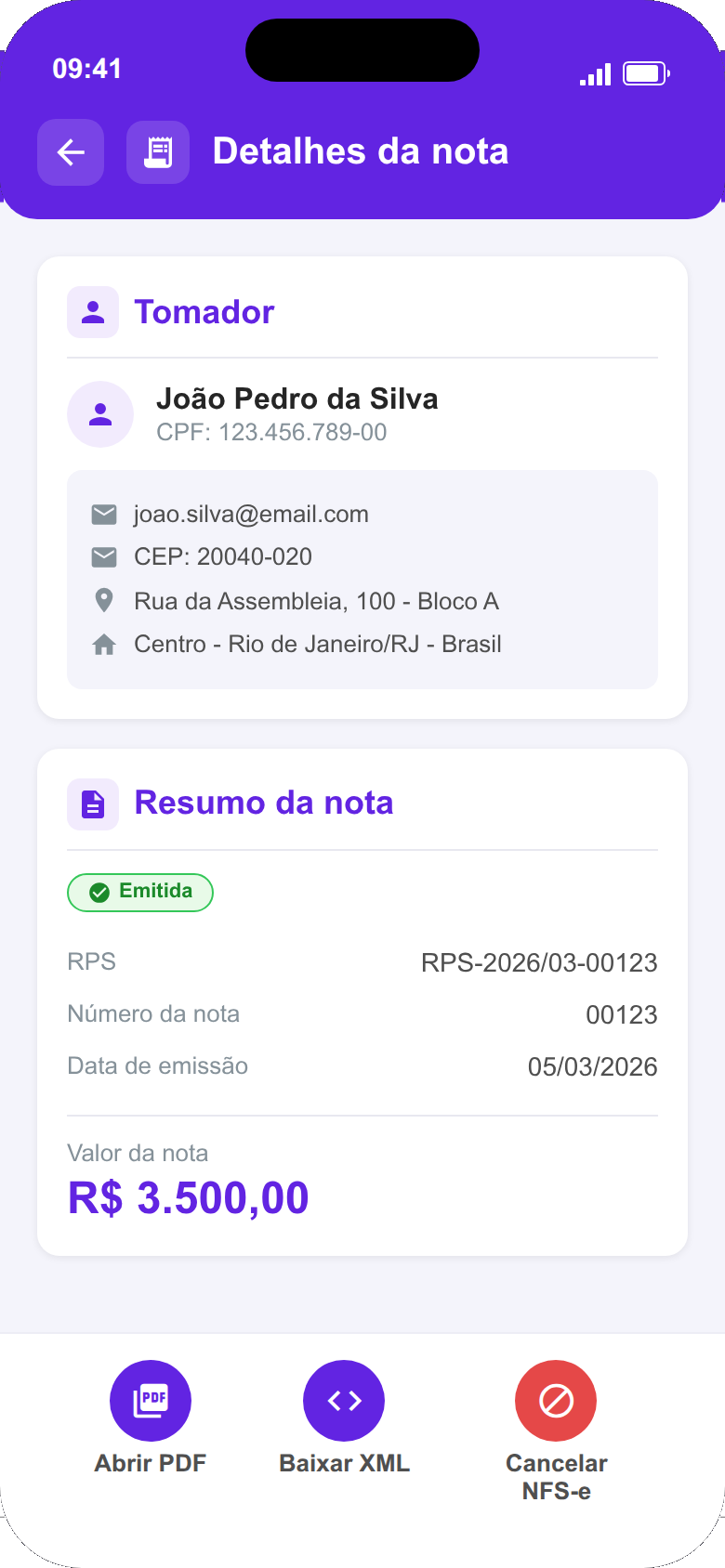Tap the house icon next to Centro address
Image resolution: width=725 pixels, height=1568 pixels.
(x=105, y=643)
